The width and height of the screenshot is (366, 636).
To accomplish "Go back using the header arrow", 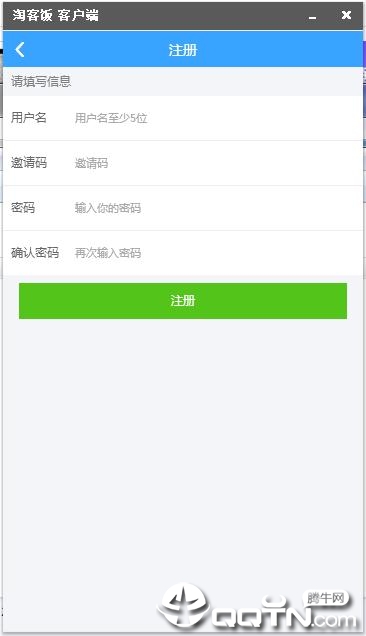I will (x=20, y=50).
